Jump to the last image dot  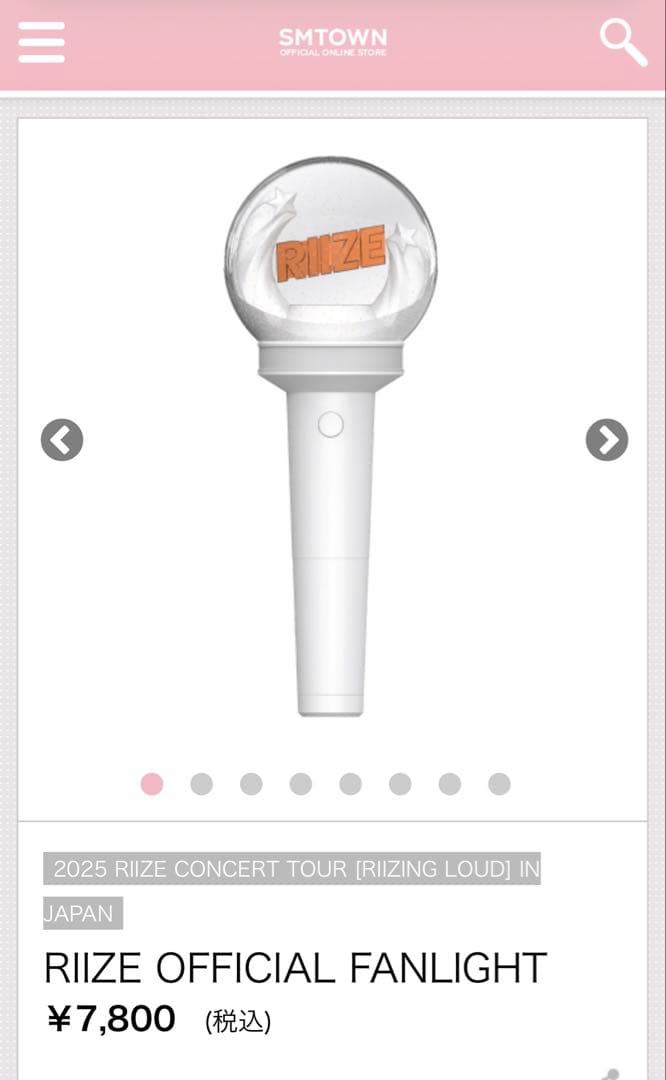pyautogui.click(x=499, y=784)
